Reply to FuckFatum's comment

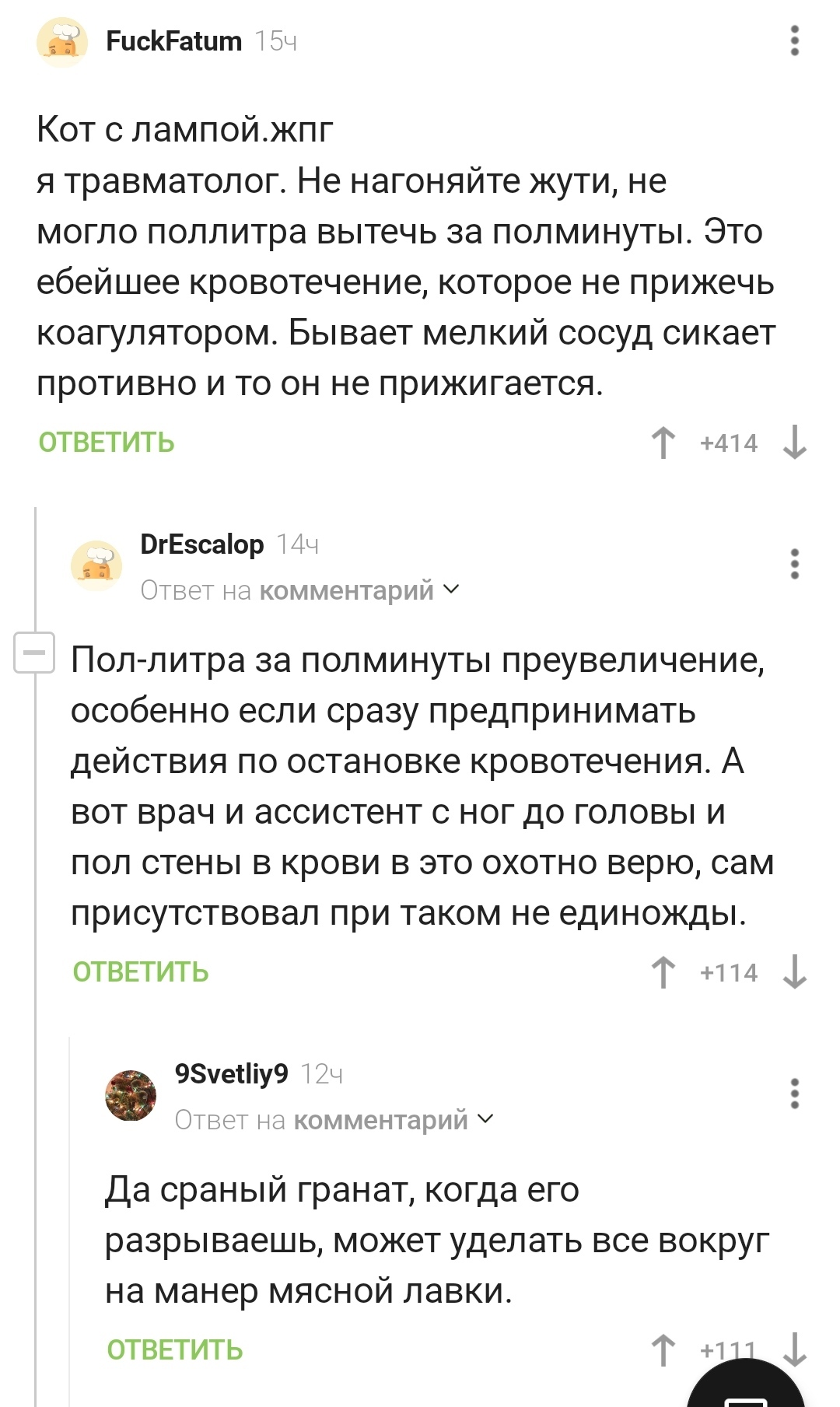[107, 443]
